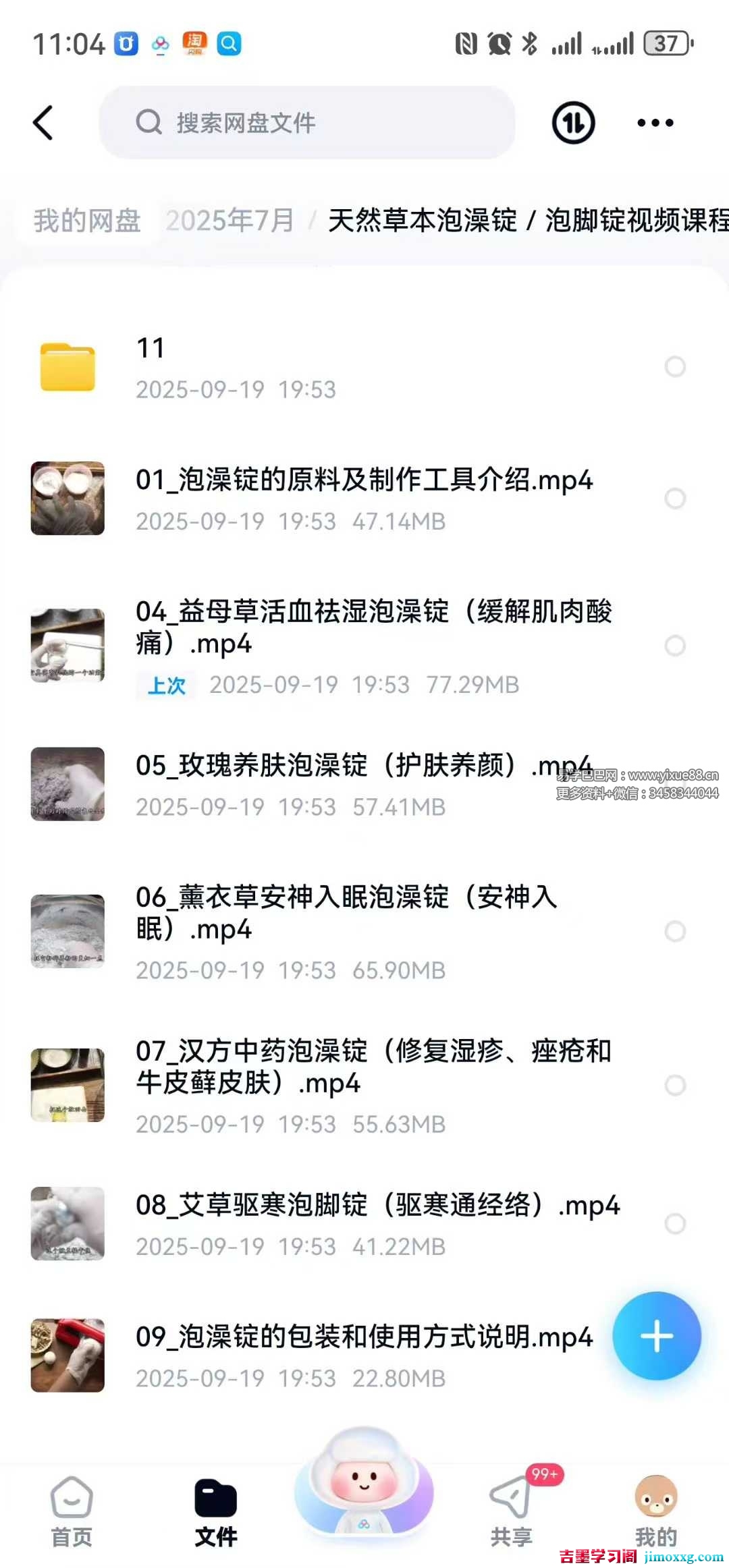Select the circle for the 06_薰衣草安神入眠 video

tap(675, 931)
